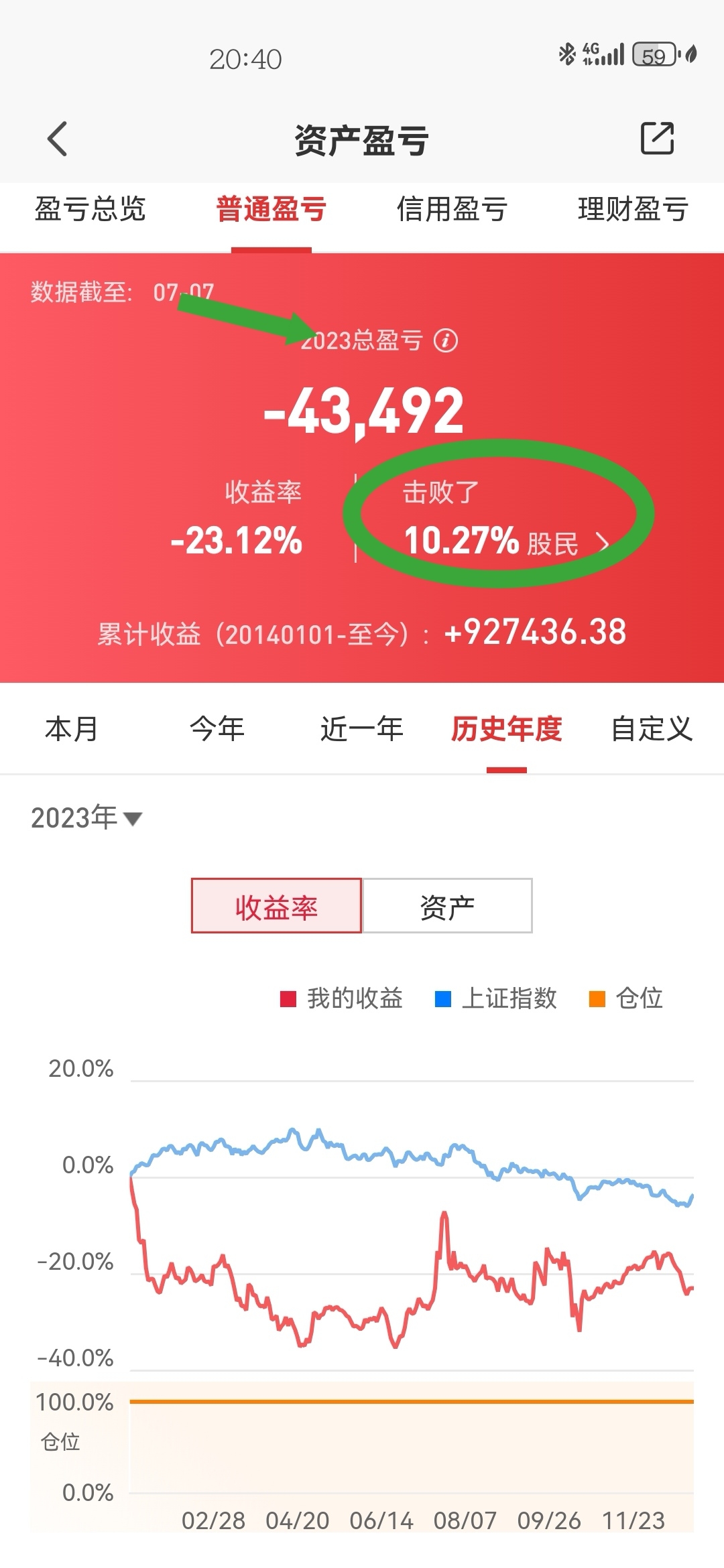Open the 信用盈亏 tab
The image size is (724, 1568).
point(452,209)
